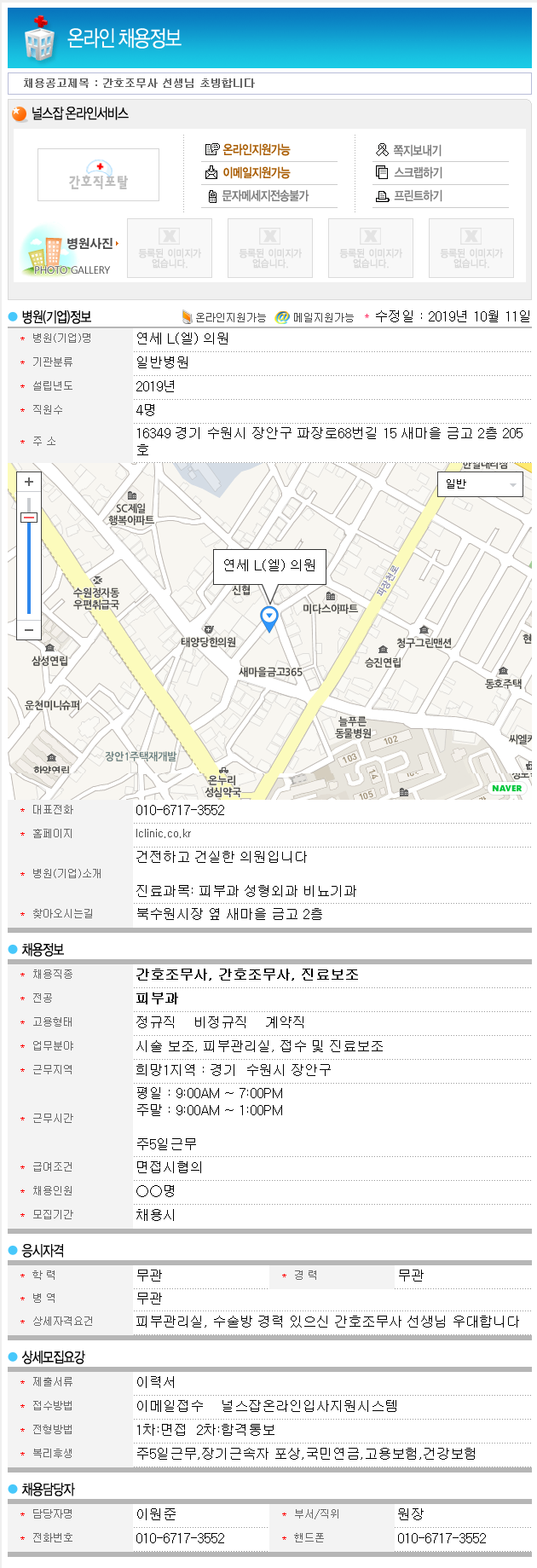This screenshot has width=537, height=1568.
Task: Apply online via 온라인지원가능
Action: 256,150
